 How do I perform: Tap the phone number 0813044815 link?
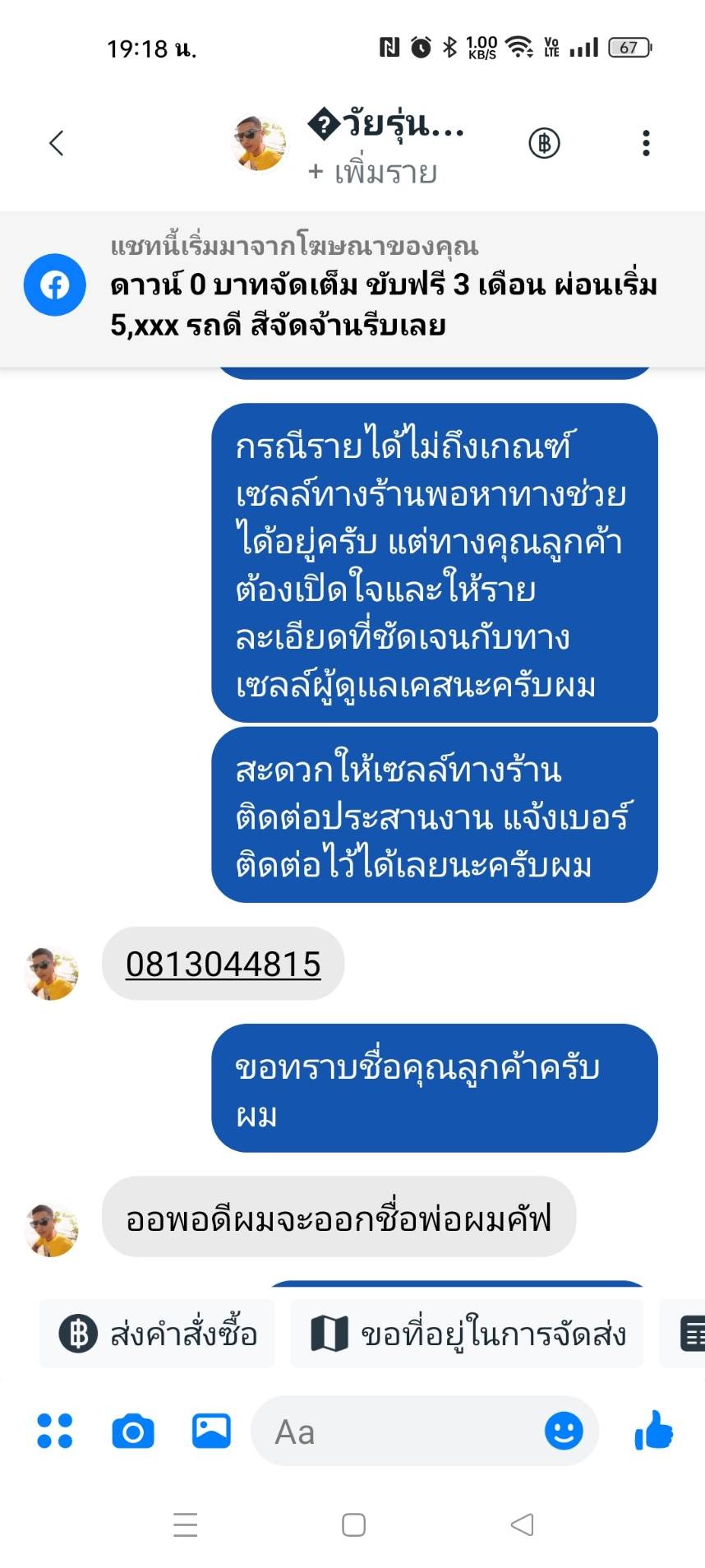tap(223, 964)
